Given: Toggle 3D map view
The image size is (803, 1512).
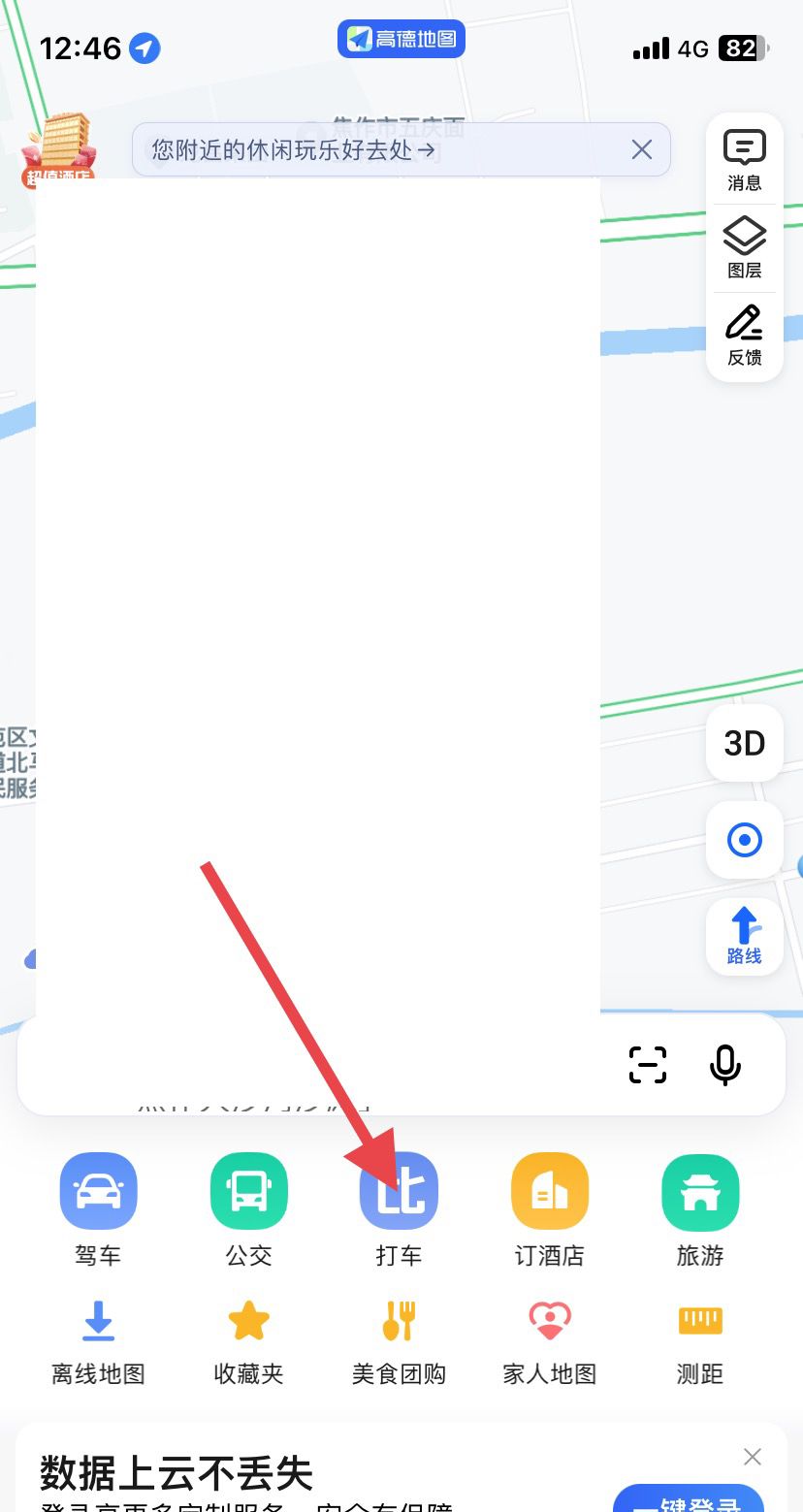Looking at the screenshot, I should [744, 743].
